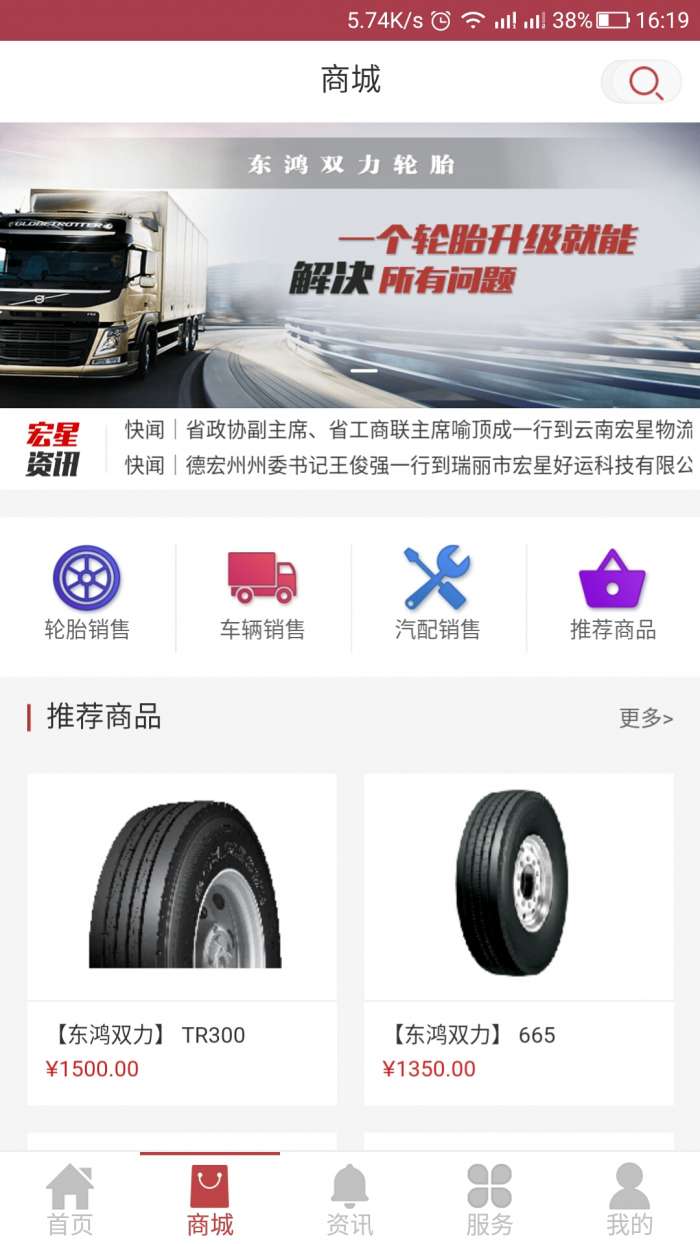Switch to the 首页 tab
Image resolution: width=700 pixels, height=1244 pixels.
(x=70, y=1199)
